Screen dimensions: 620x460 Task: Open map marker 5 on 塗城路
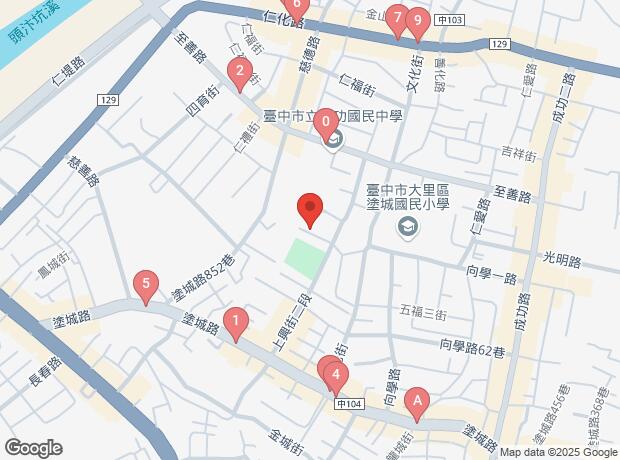pyautogui.click(x=146, y=285)
